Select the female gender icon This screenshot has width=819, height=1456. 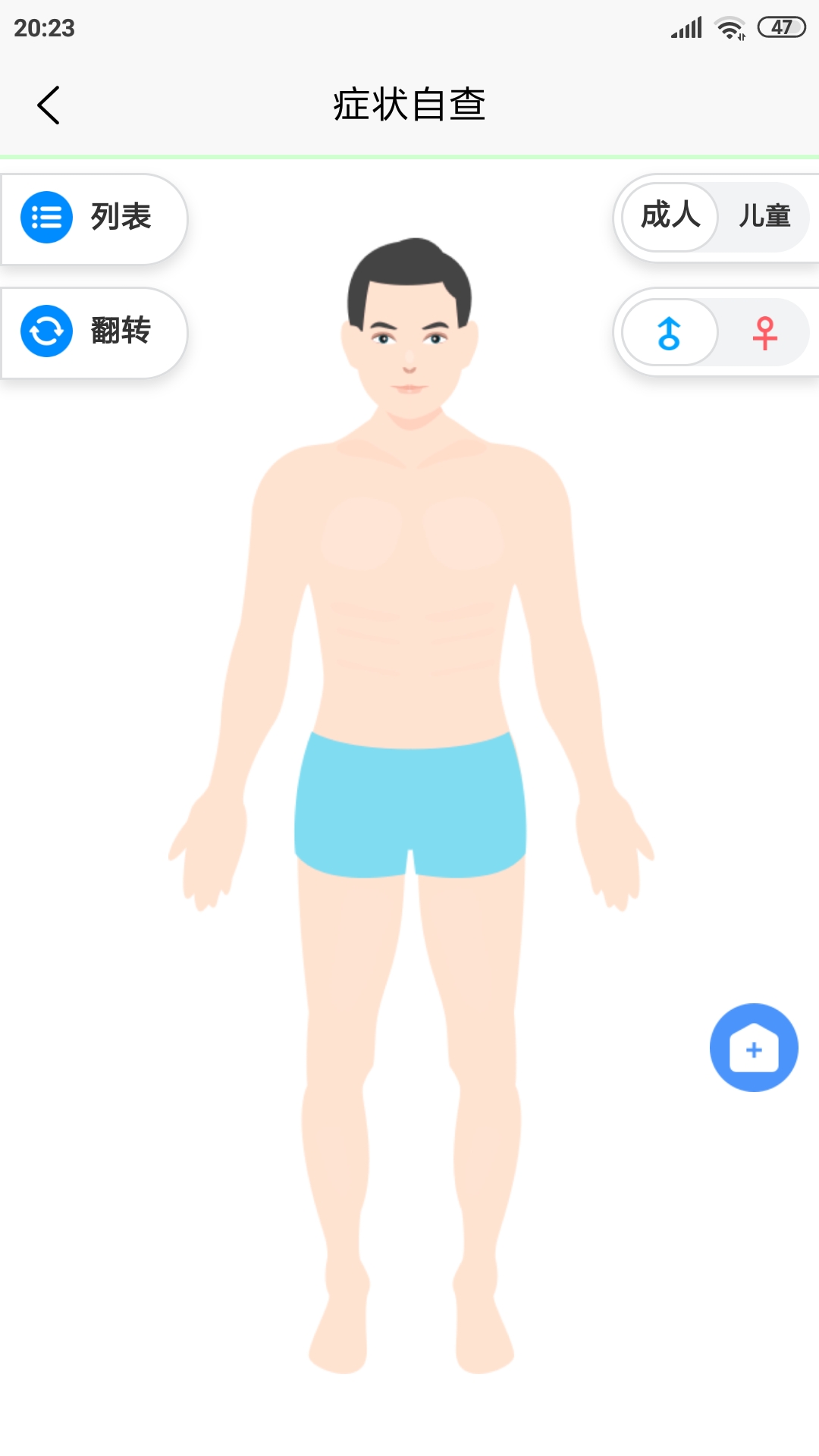(x=766, y=332)
